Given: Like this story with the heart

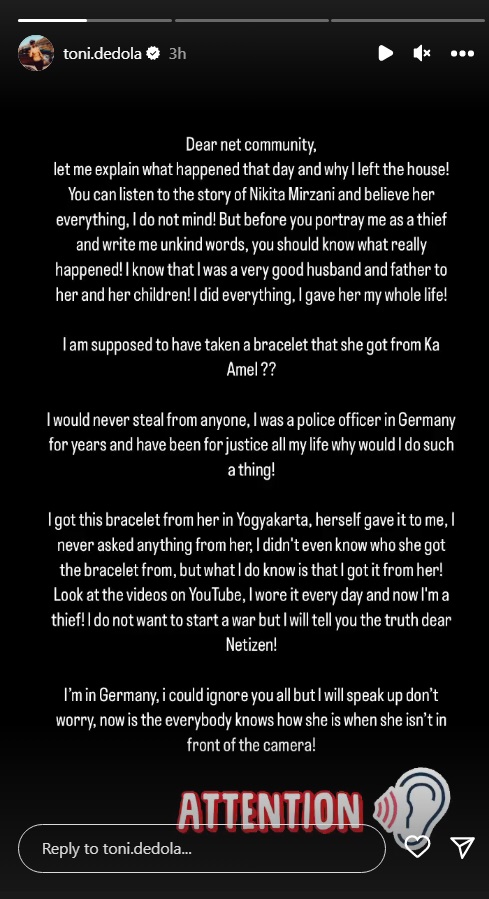Looking at the screenshot, I should click(x=417, y=847).
